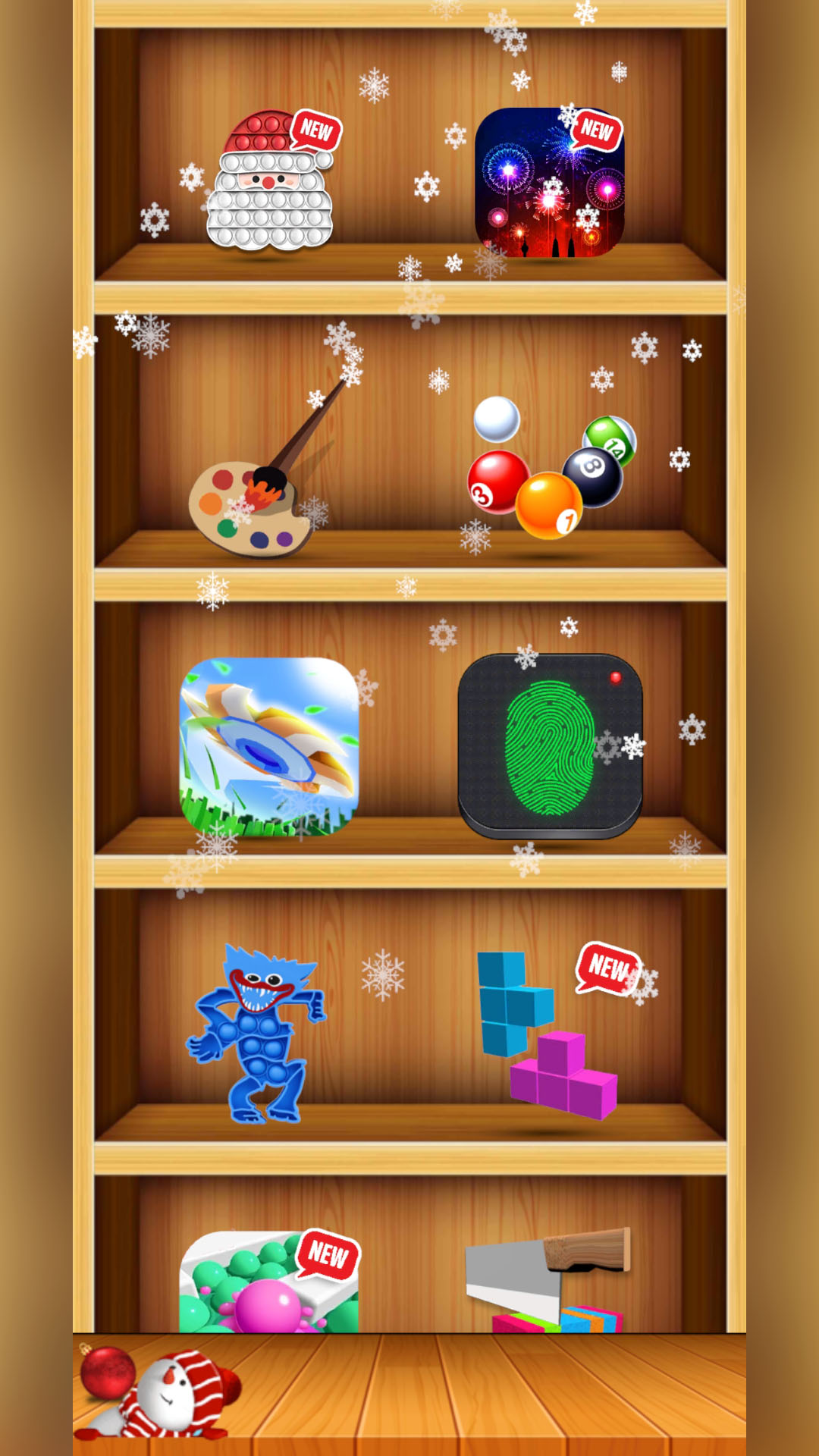Screen dimensions: 819x1456
Task: Open the colorful balls game
Action: pyautogui.click(x=268, y=1283)
